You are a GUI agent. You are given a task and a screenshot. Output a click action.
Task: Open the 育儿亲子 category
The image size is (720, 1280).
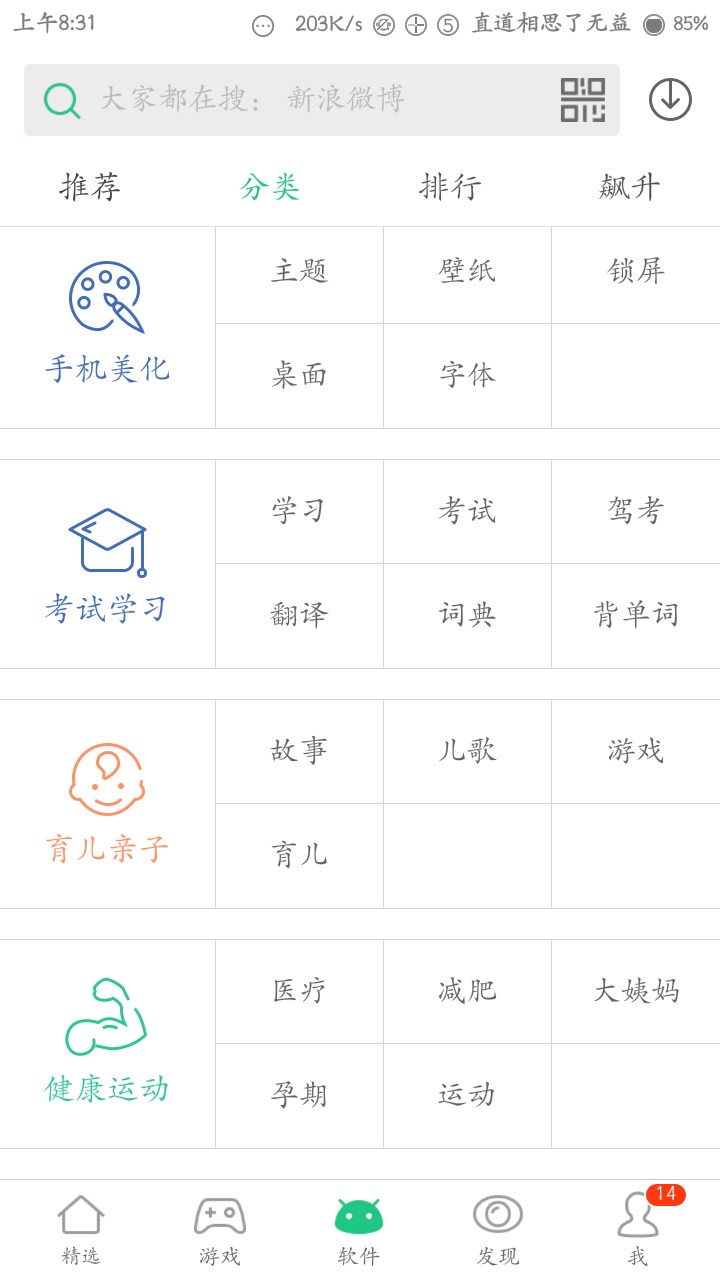click(x=107, y=805)
